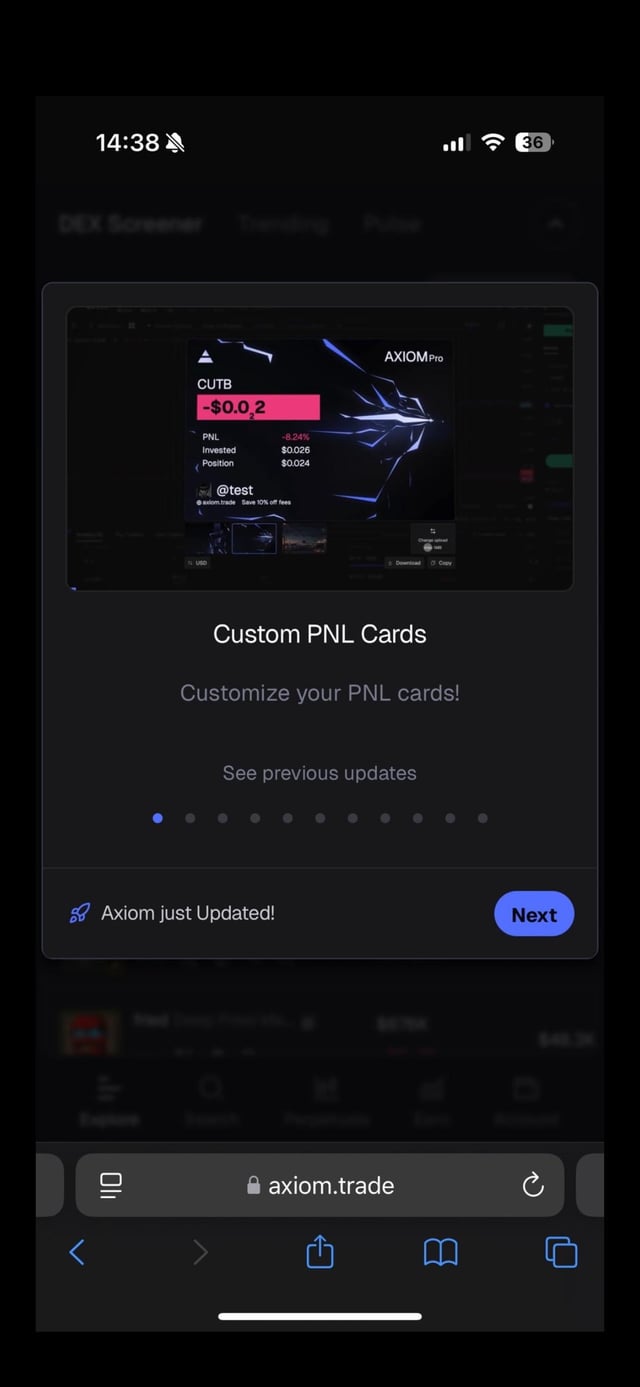
Task: Go back to the previous page
Action: tap(77, 1252)
